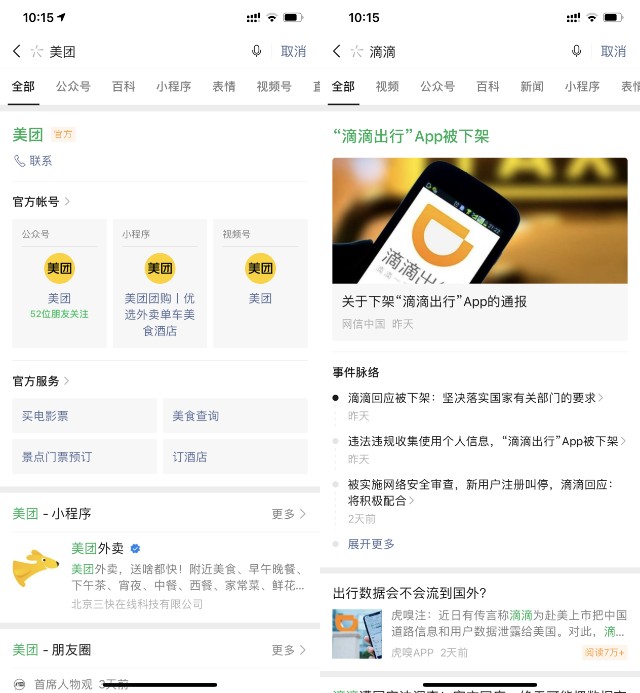
Task: Open the 美团团购 小程序 card
Action: (160, 282)
